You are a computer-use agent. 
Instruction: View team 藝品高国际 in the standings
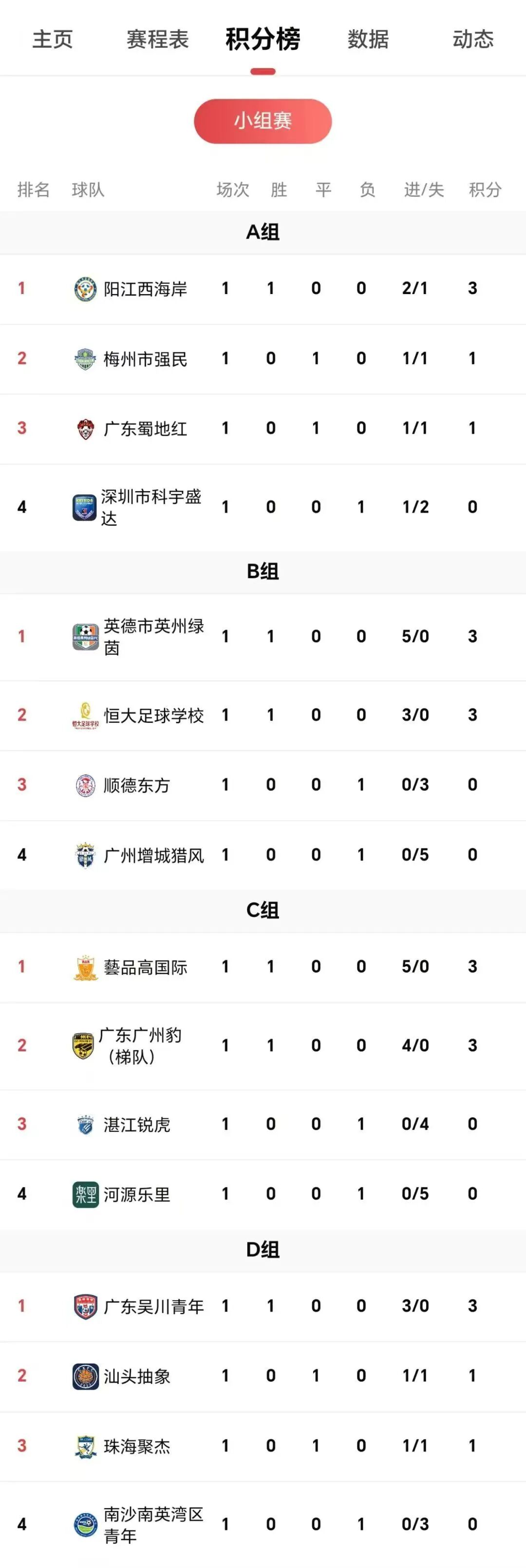145,967
